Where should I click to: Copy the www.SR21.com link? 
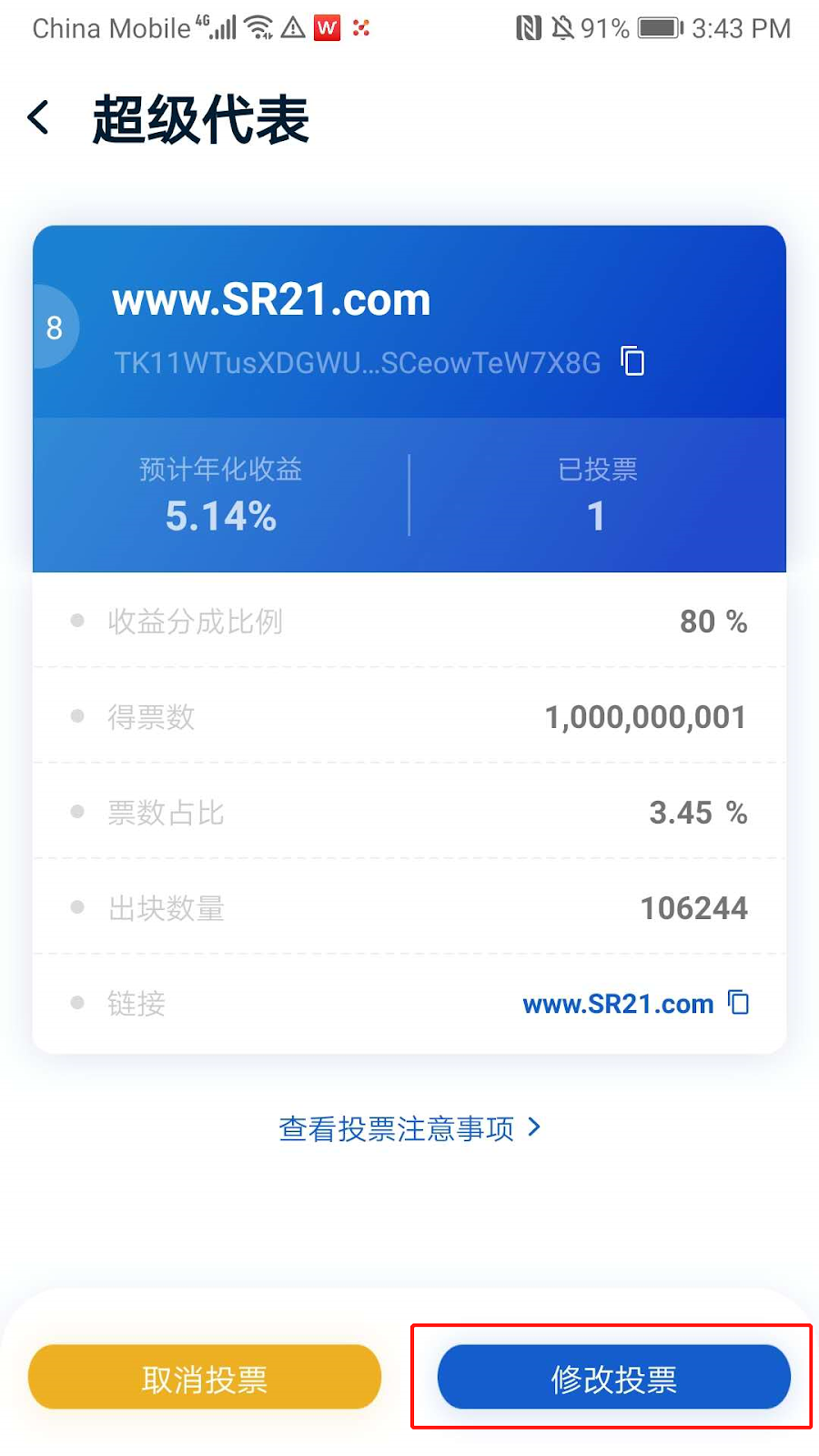(x=739, y=1003)
